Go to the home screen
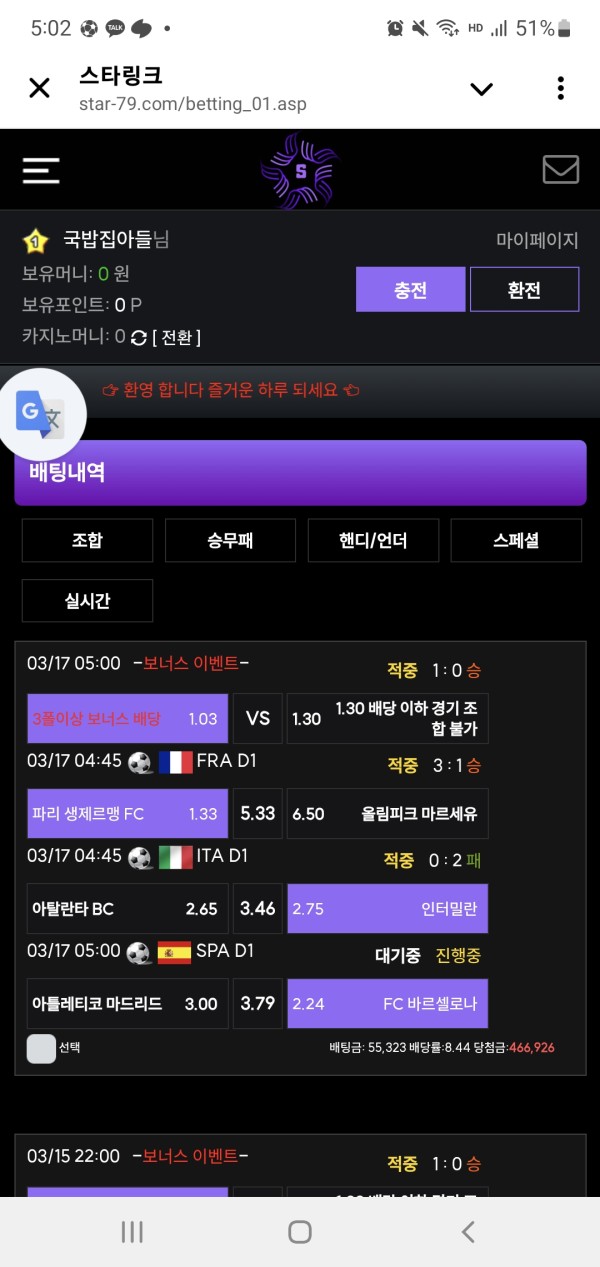The width and height of the screenshot is (600, 1267). click(x=299, y=1232)
